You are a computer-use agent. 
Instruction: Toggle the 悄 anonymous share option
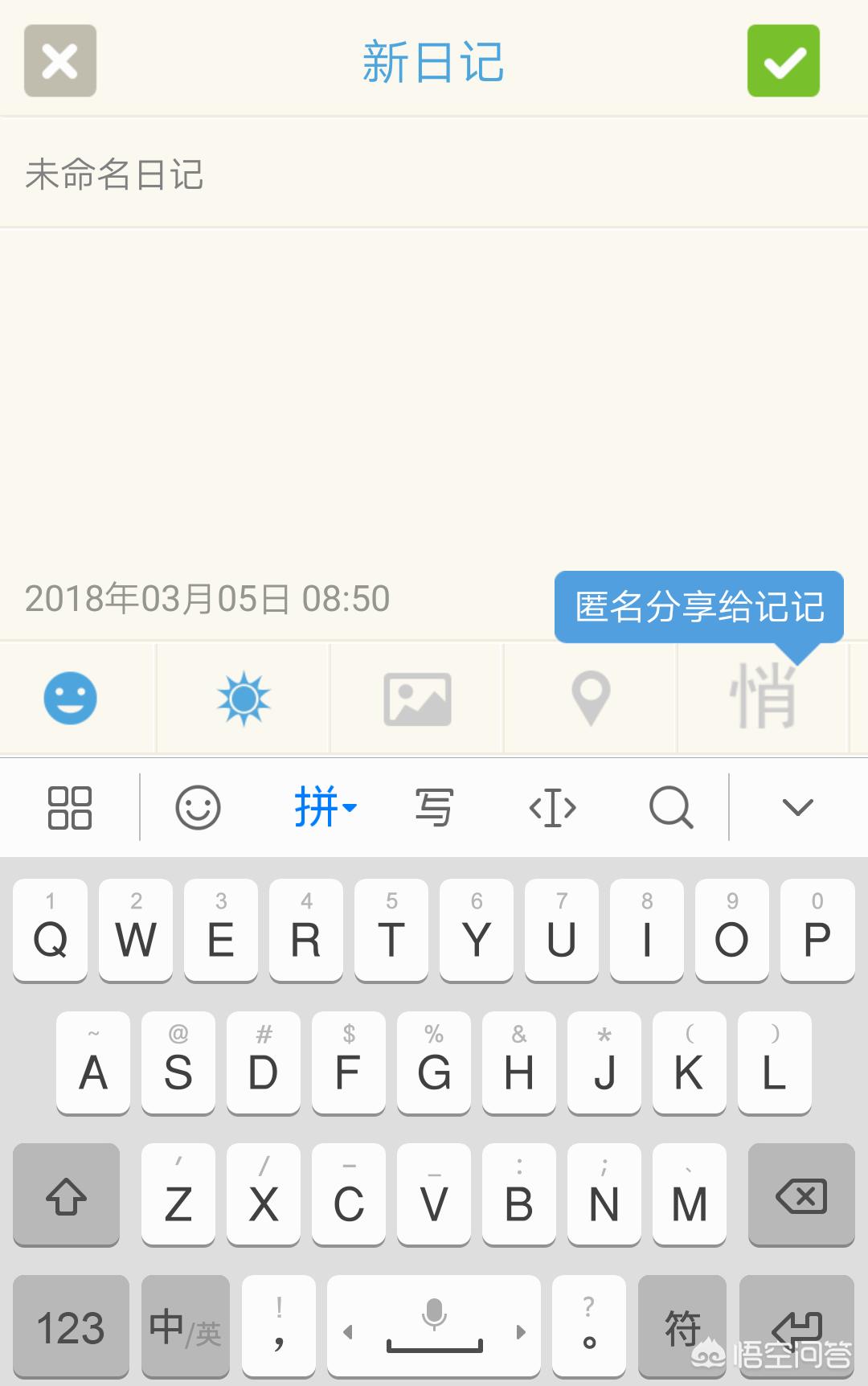[x=764, y=696]
